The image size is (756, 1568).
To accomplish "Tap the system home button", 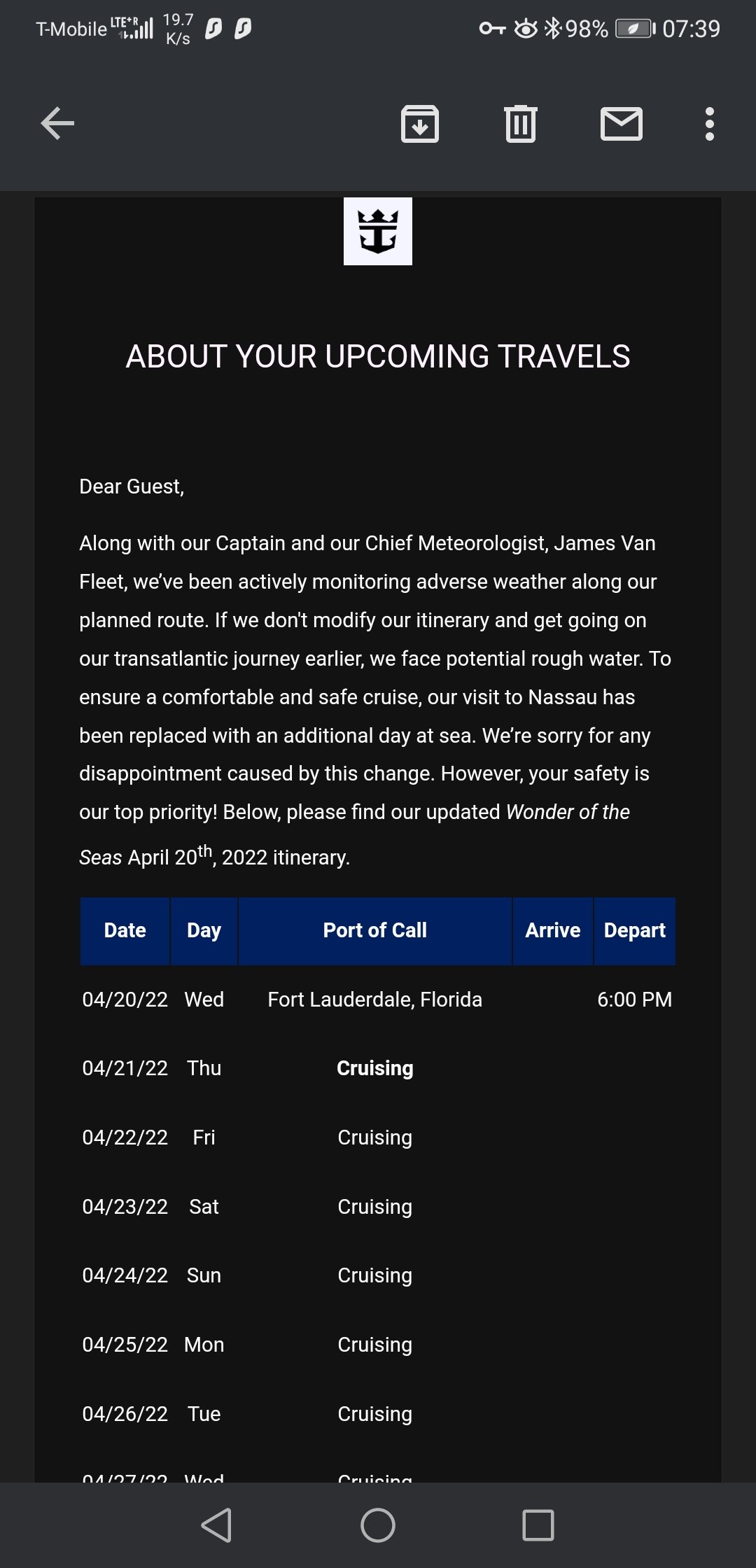I will tap(378, 1525).
